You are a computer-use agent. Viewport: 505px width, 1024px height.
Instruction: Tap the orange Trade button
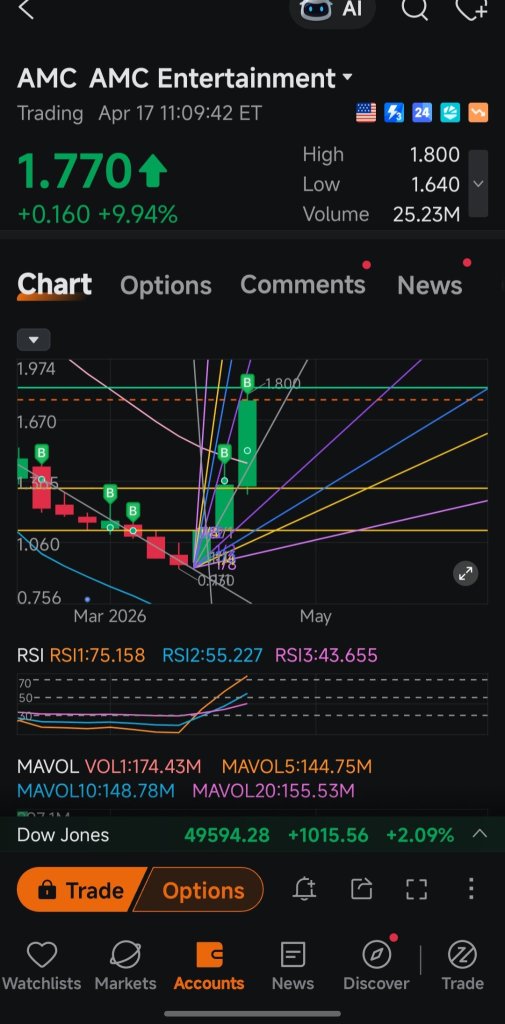click(x=80, y=889)
